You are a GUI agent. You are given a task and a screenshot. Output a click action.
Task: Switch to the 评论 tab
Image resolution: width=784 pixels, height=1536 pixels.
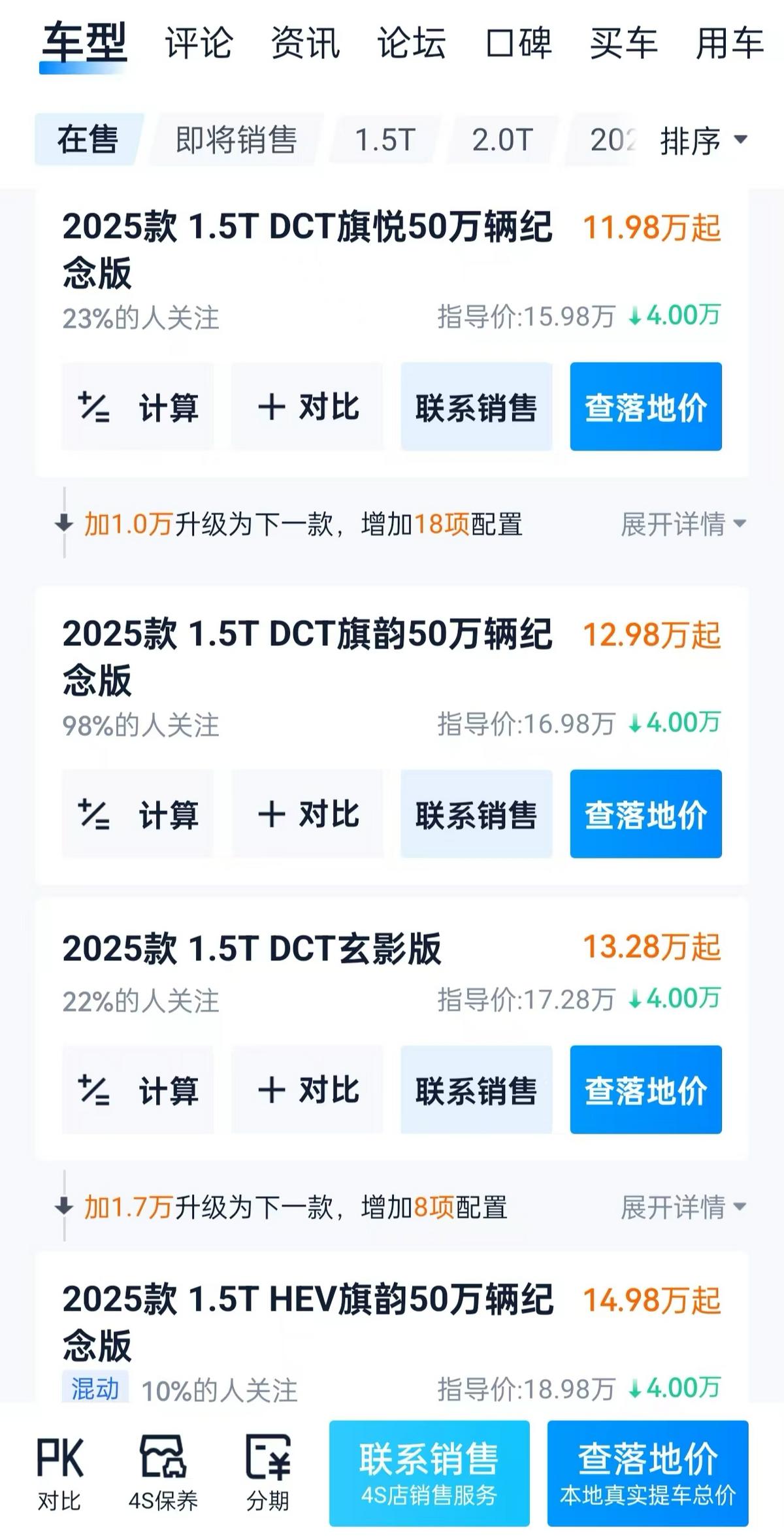(199, 44)
